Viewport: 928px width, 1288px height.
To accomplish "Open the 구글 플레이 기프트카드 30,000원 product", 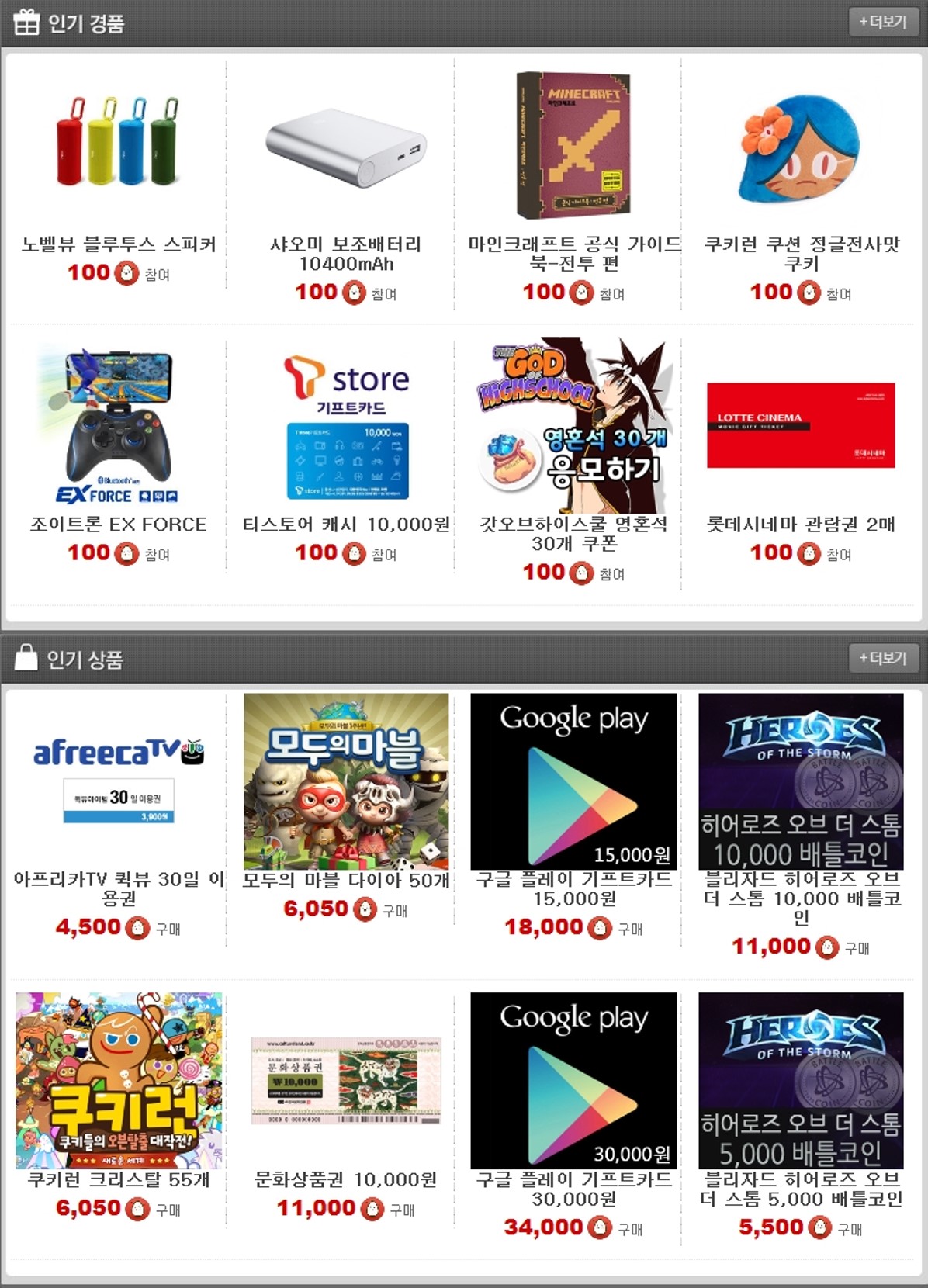I will (573, 1080).
